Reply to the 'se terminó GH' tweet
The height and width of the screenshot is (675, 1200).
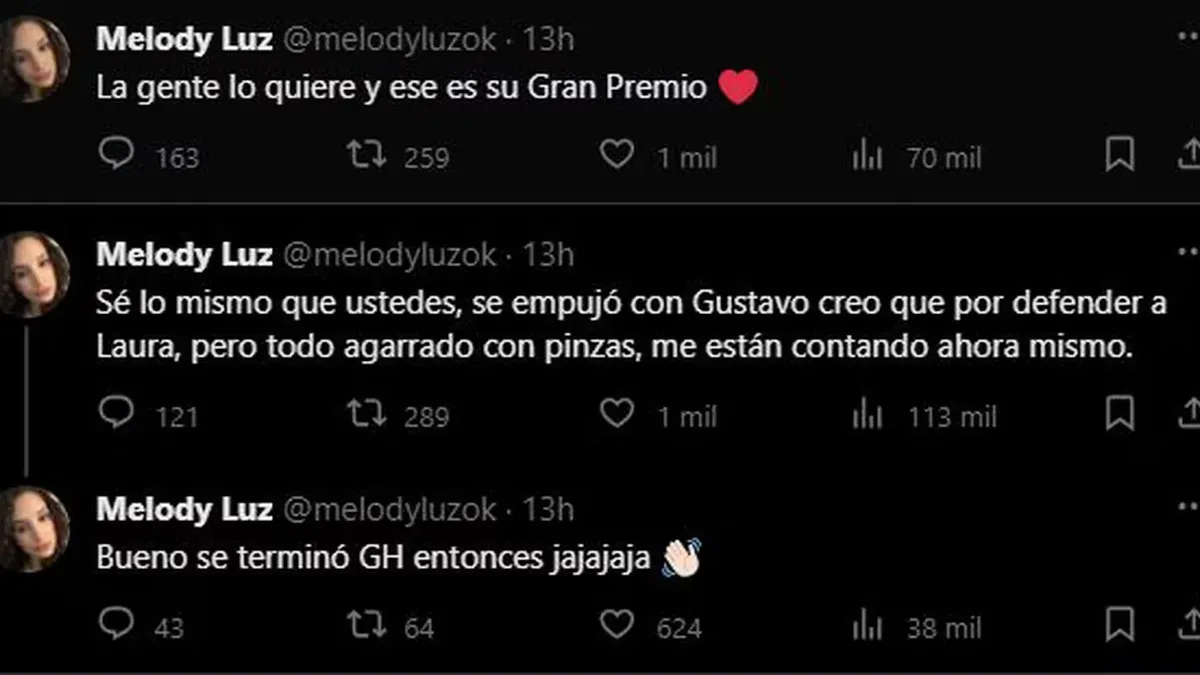coord(118,625)
